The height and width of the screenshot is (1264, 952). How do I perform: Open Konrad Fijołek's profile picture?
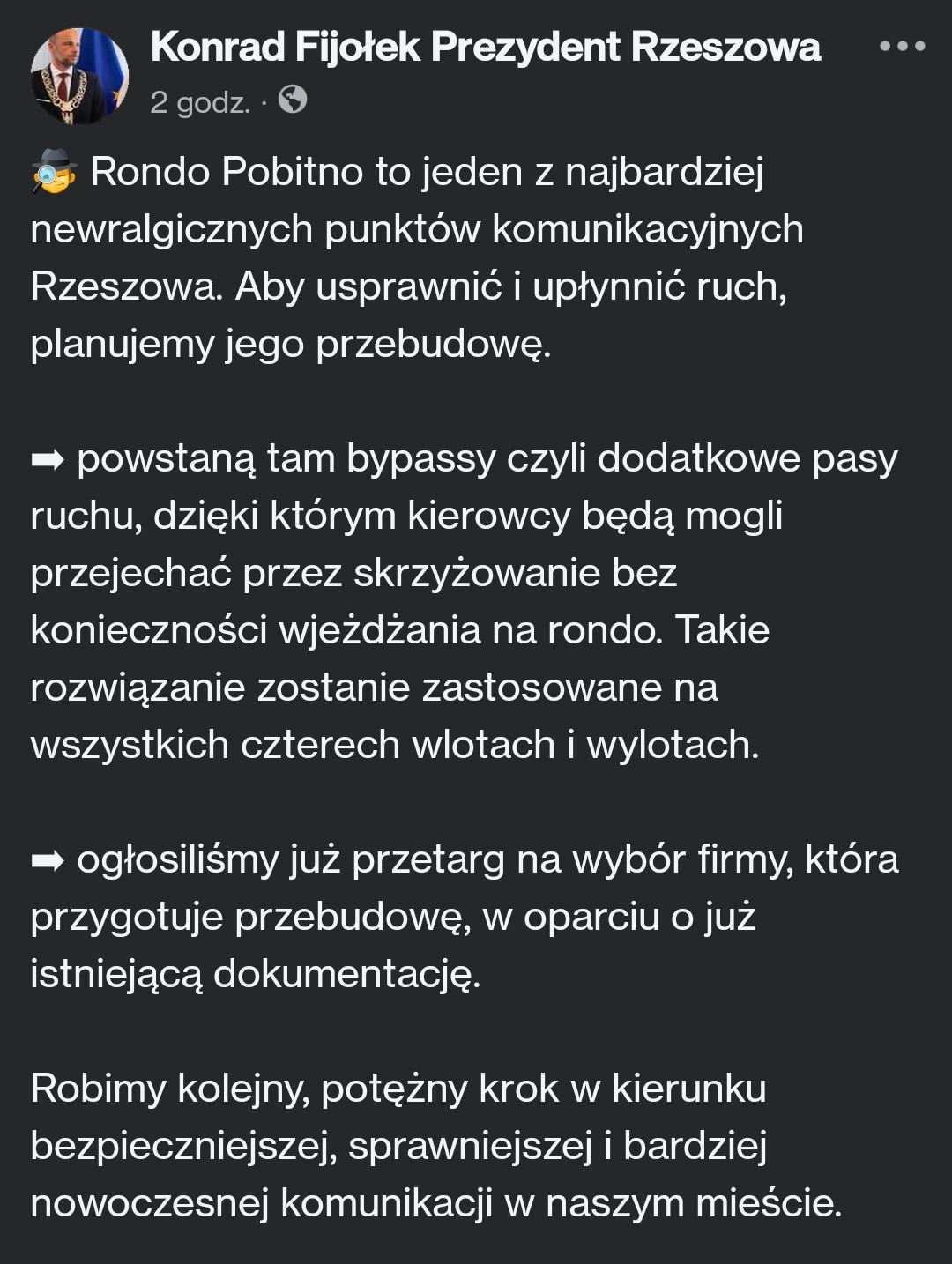(79, 75)
